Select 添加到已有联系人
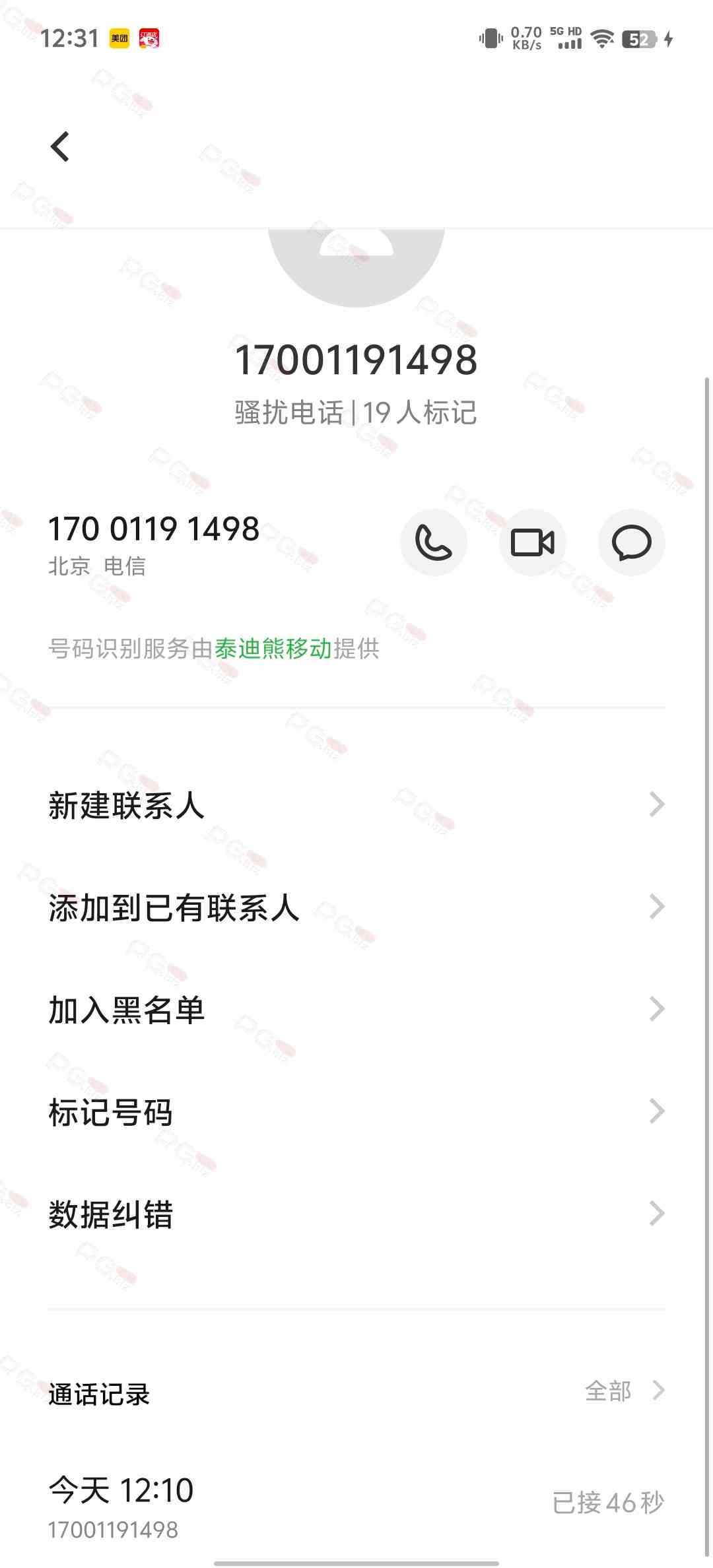This screenshot has width=713, height=1568. 356,907
